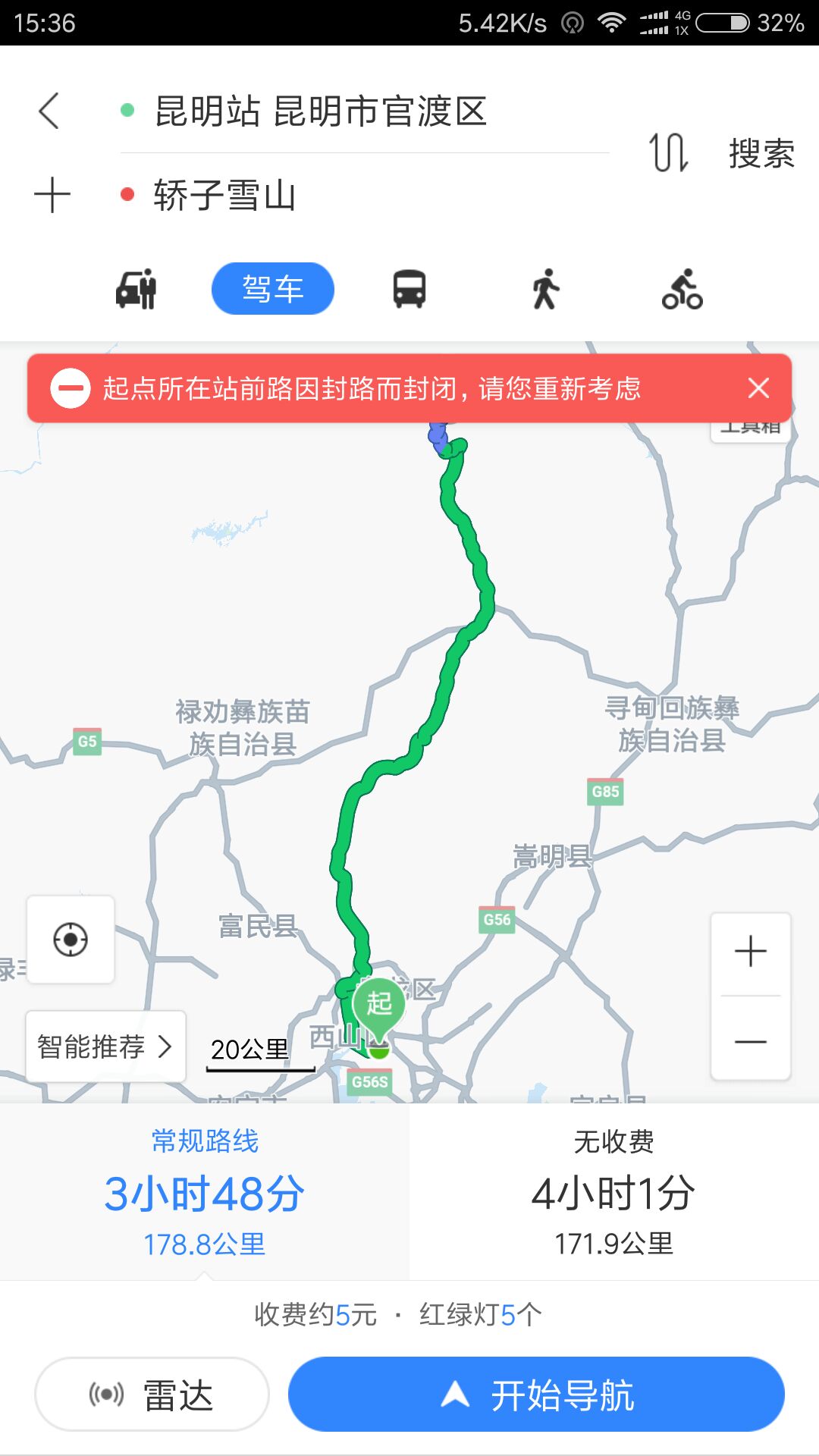The height and width of the screenshot is (1456, 819).
Task: Switch to the taxi ride-hailing mode
Action: coord(136,289)
